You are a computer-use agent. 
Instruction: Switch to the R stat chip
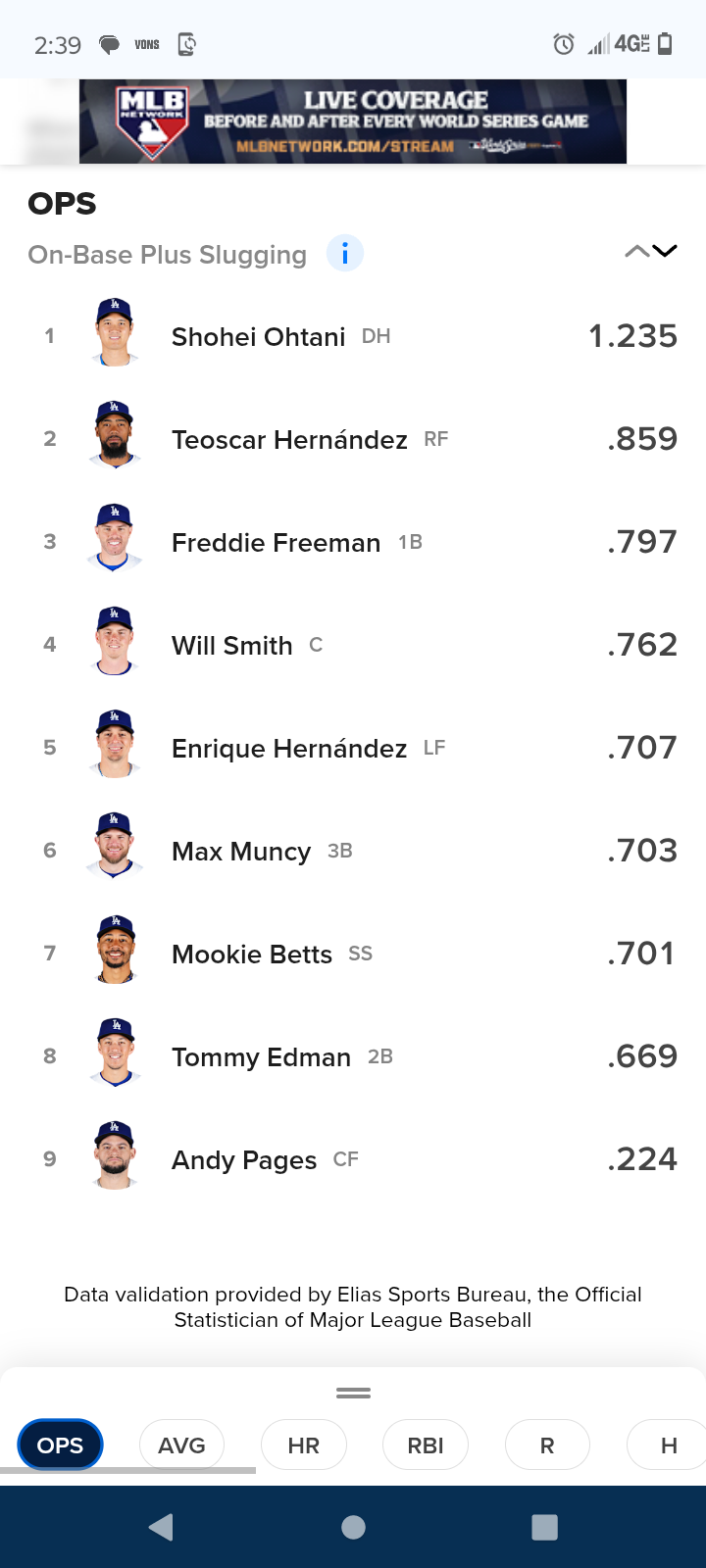pos(547,1445)
